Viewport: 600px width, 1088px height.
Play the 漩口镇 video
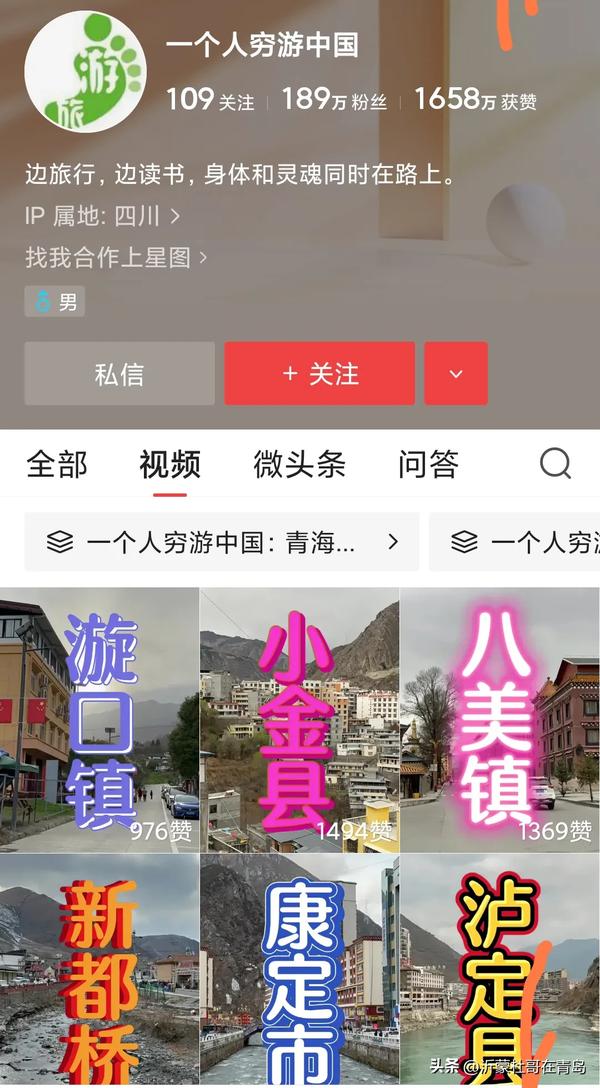coord(99,720)
